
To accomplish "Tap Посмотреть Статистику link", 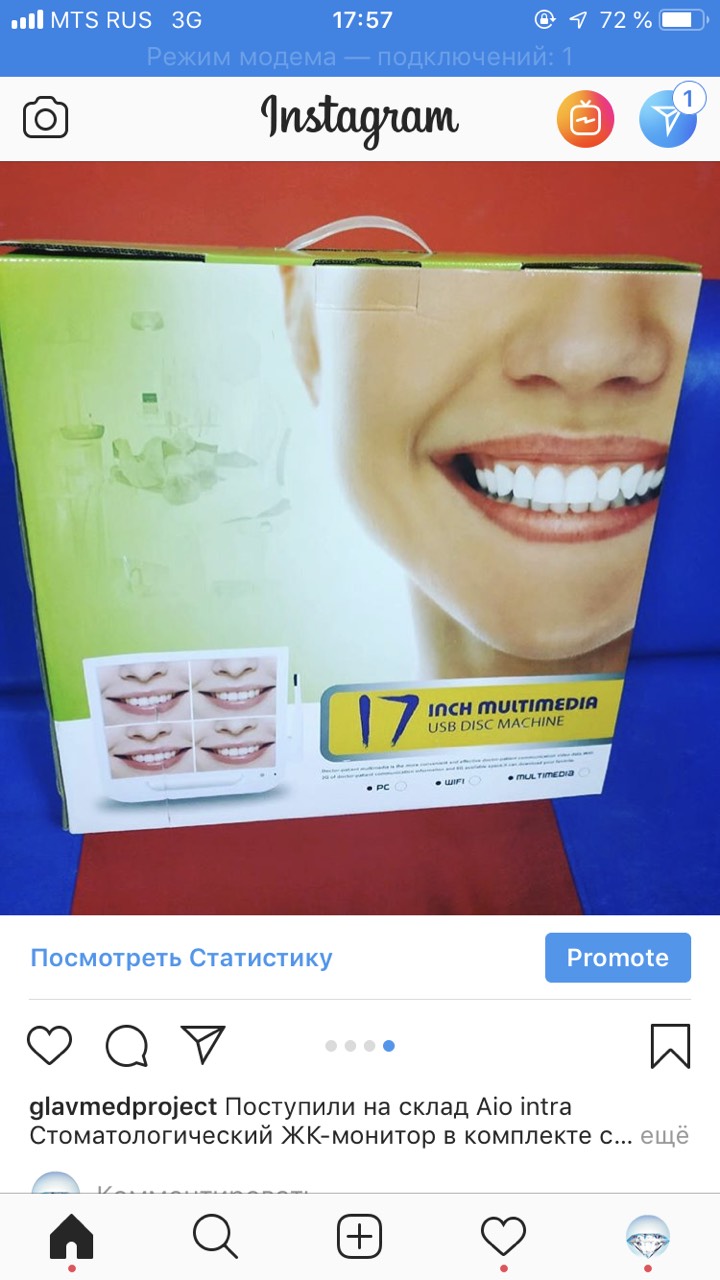I will pos(181,957).
